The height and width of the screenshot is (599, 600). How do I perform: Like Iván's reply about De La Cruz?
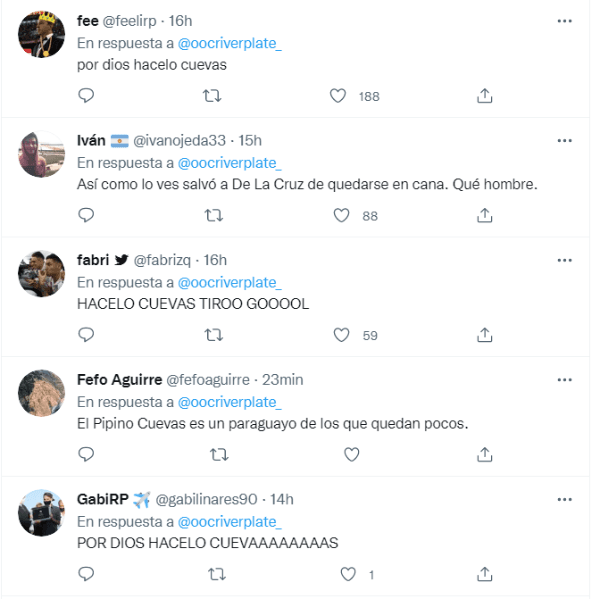click(x=340, y=215)
